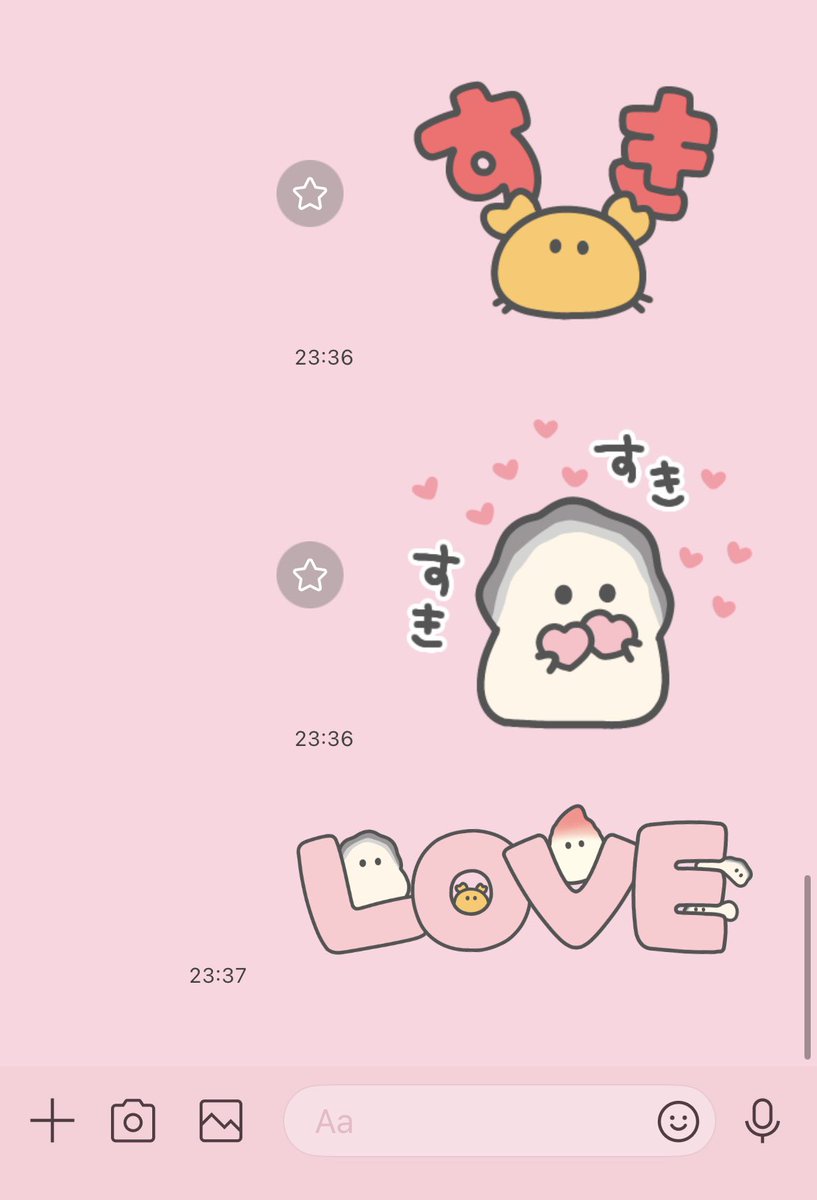Tap the 23:37 timestamp beside the LOVE sticker
The image size is (817, 1200).
216,974
